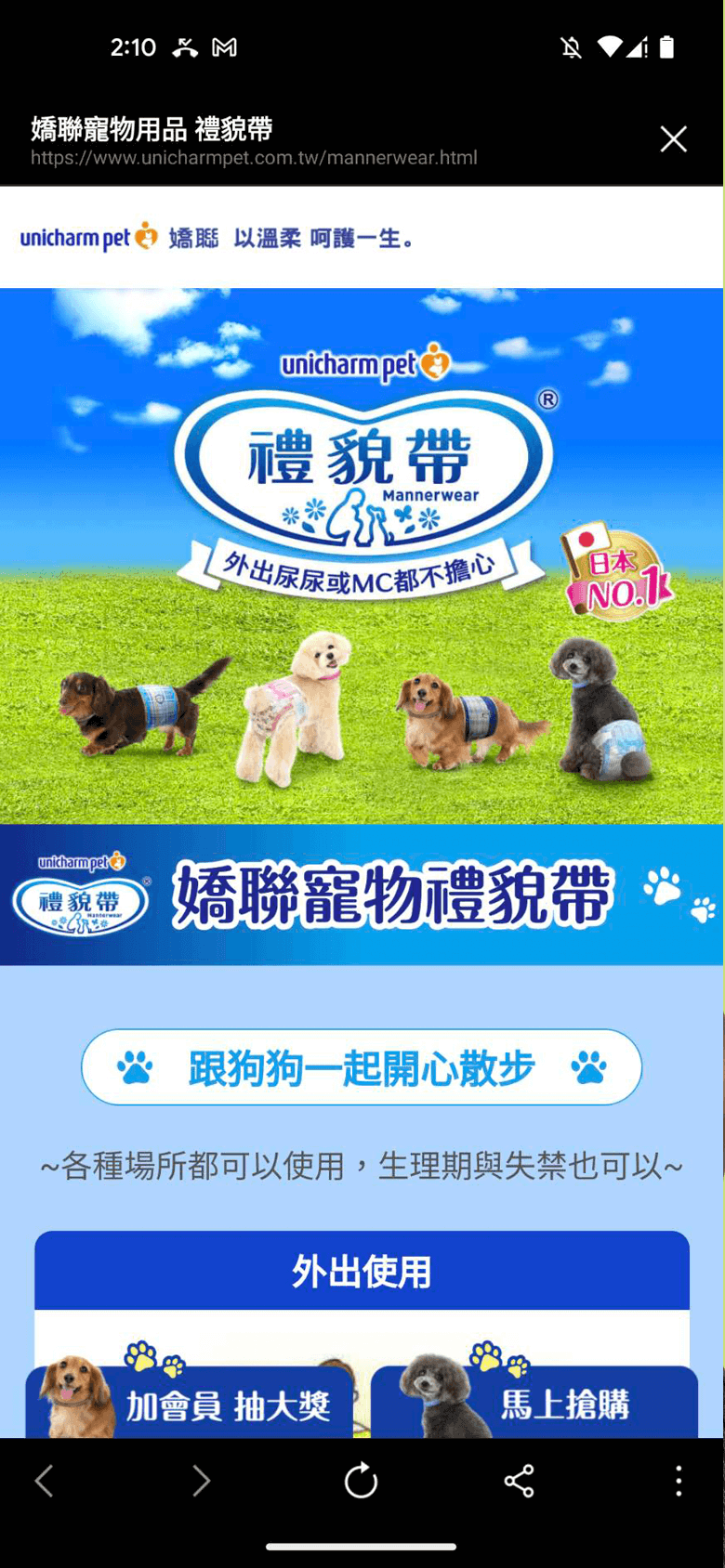
Task: Open the unicharm pet logo link
Action: coord(89,238)
